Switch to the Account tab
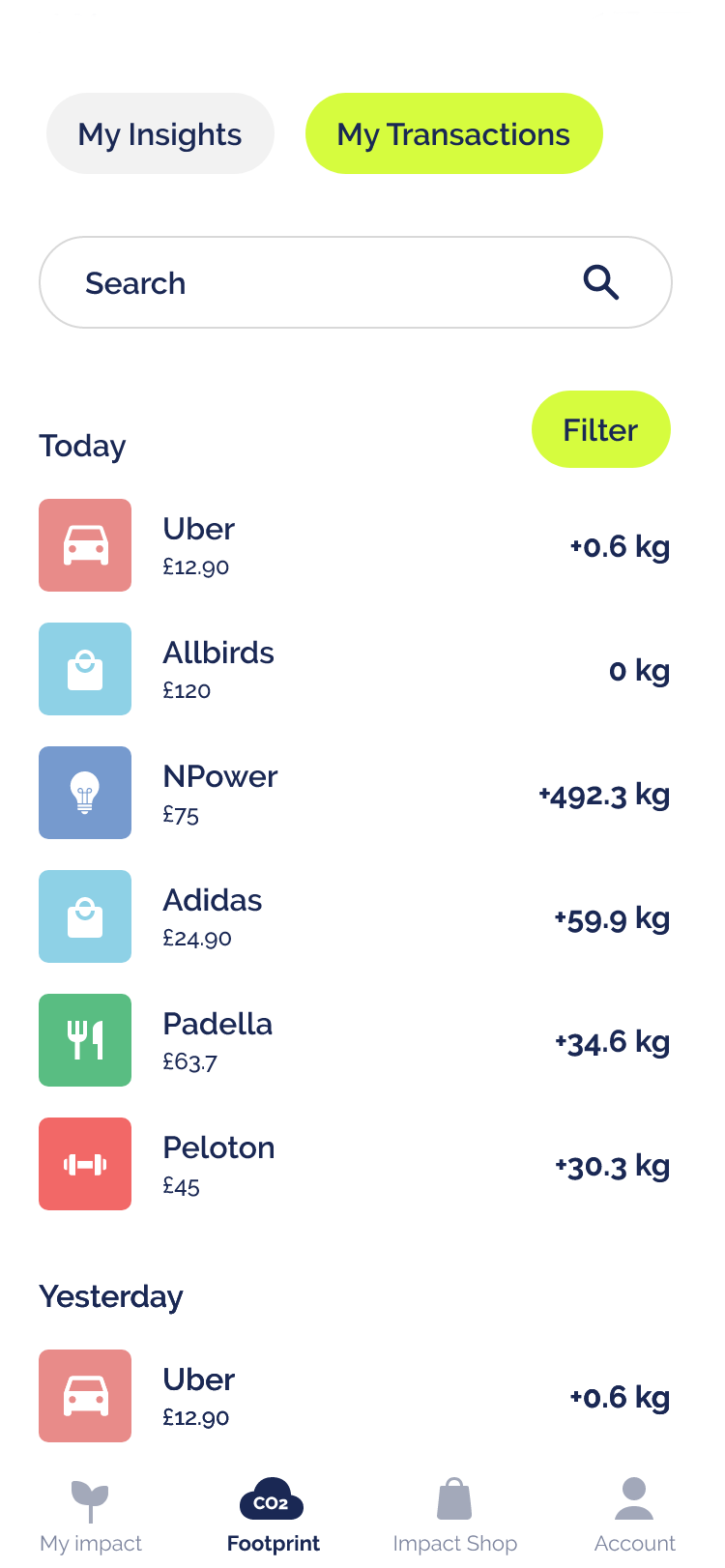Image resolution: width=725 pixels, height=1568 pixels. [x=634, y=1516]
